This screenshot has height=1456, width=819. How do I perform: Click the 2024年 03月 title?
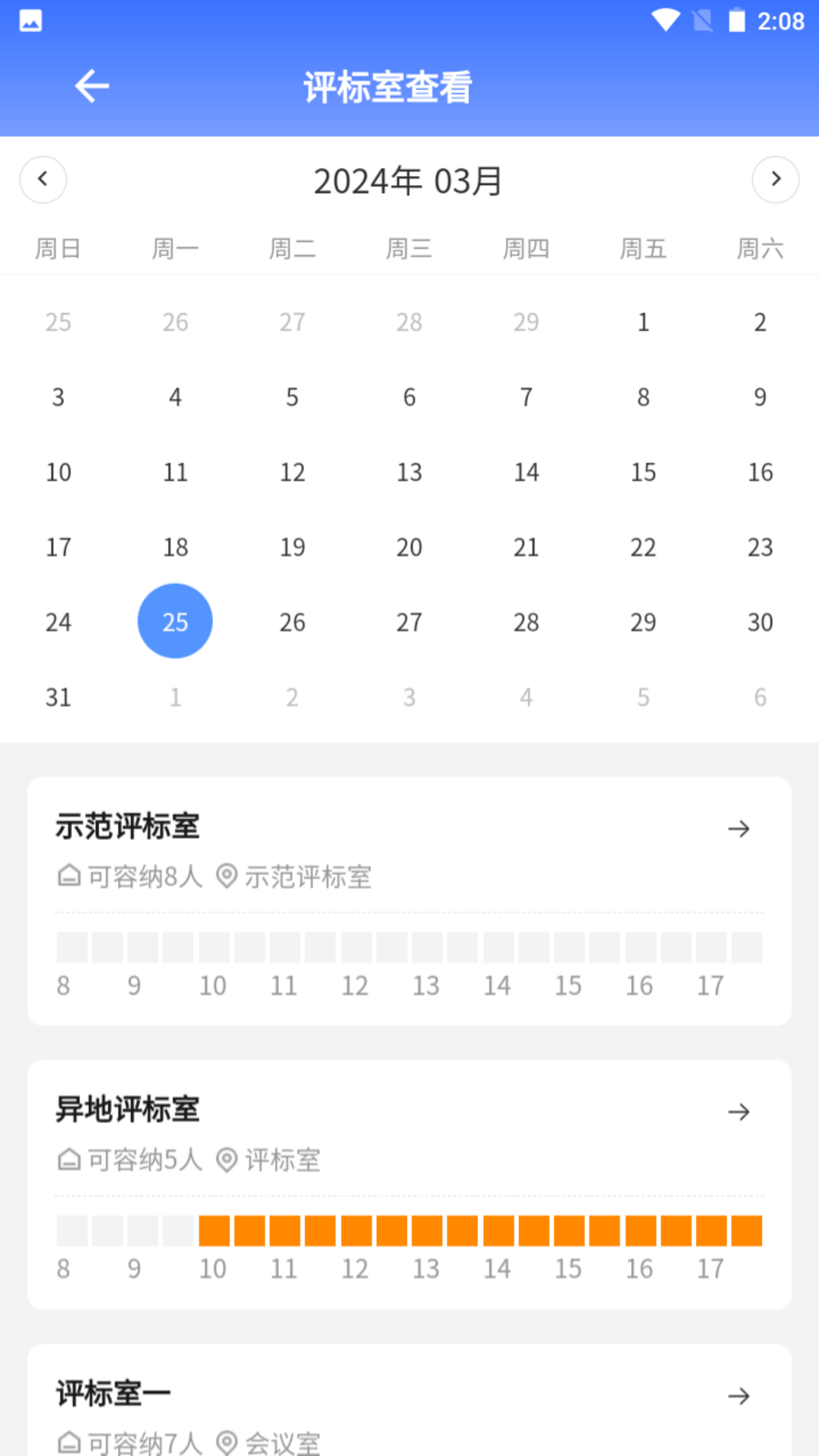pos(409,180)
